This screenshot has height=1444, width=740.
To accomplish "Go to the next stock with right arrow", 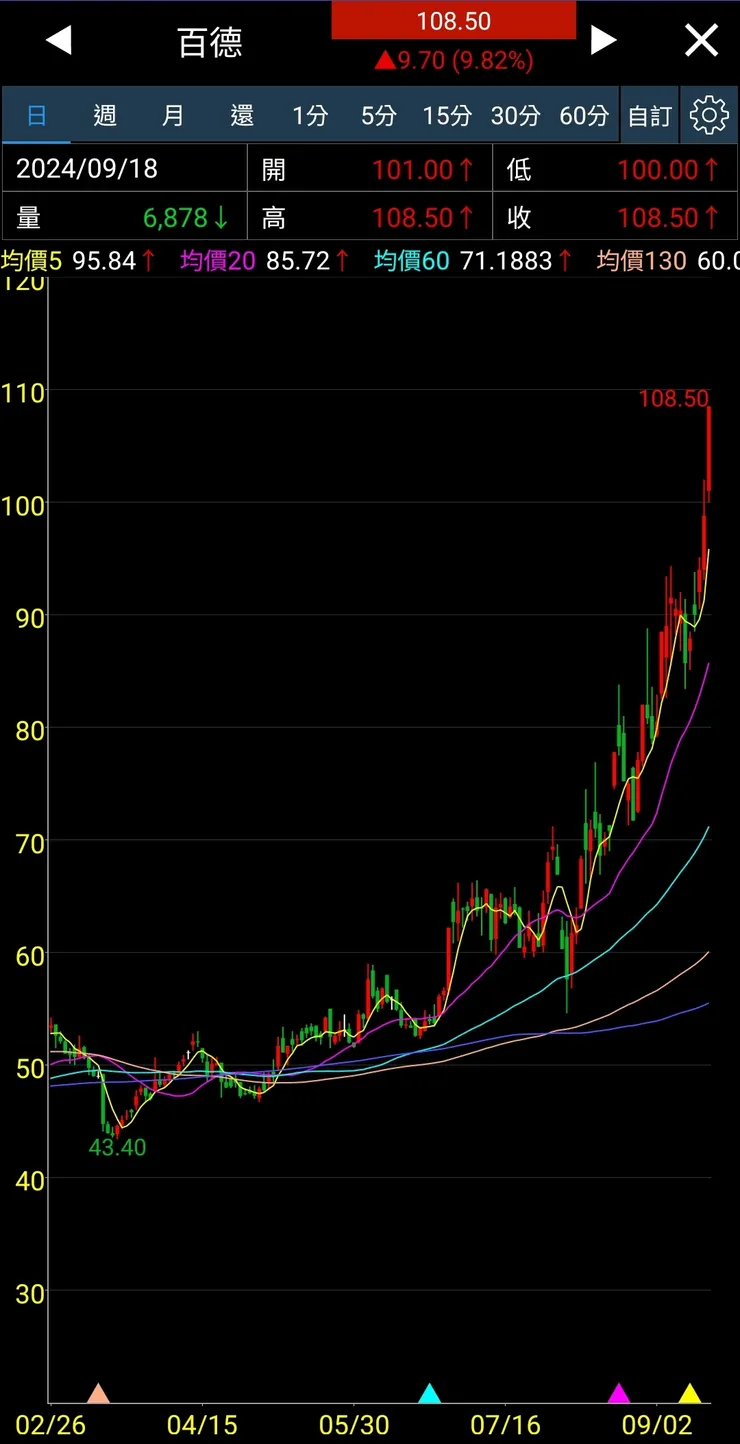I will point(603,40).
